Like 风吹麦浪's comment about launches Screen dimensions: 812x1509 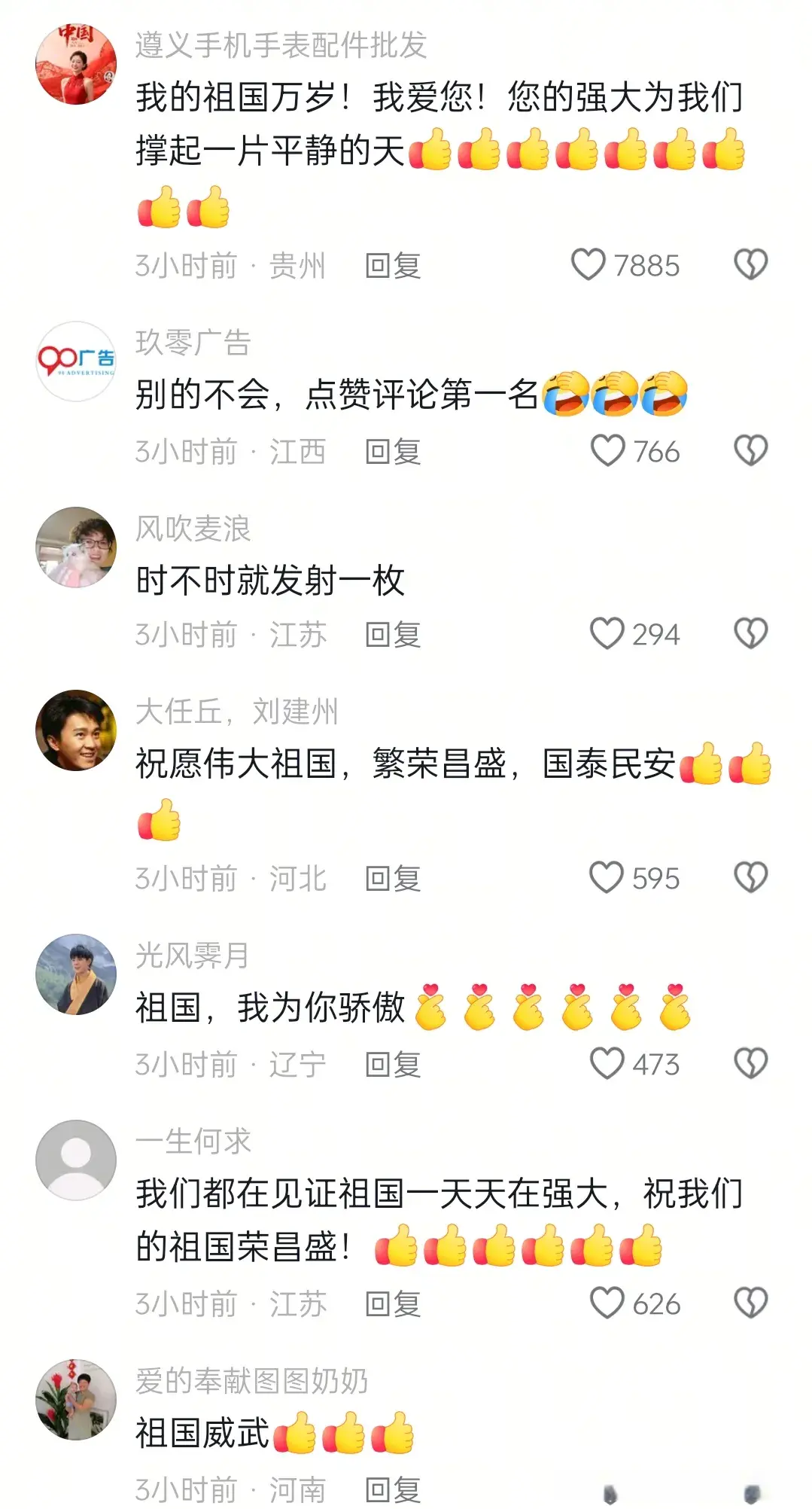click(x=607, y=634)
